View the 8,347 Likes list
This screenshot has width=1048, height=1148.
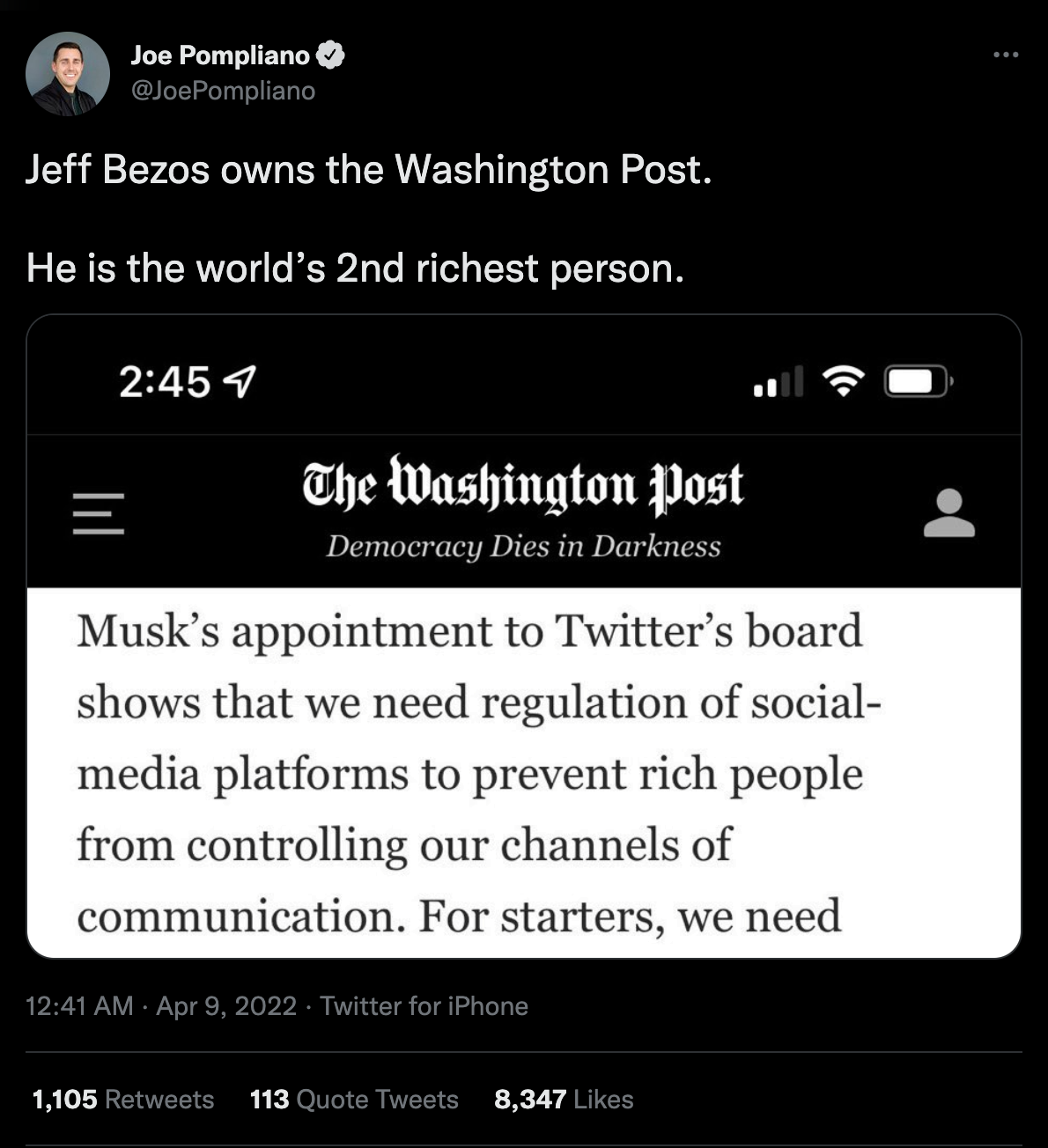[x=564, y=1100]
